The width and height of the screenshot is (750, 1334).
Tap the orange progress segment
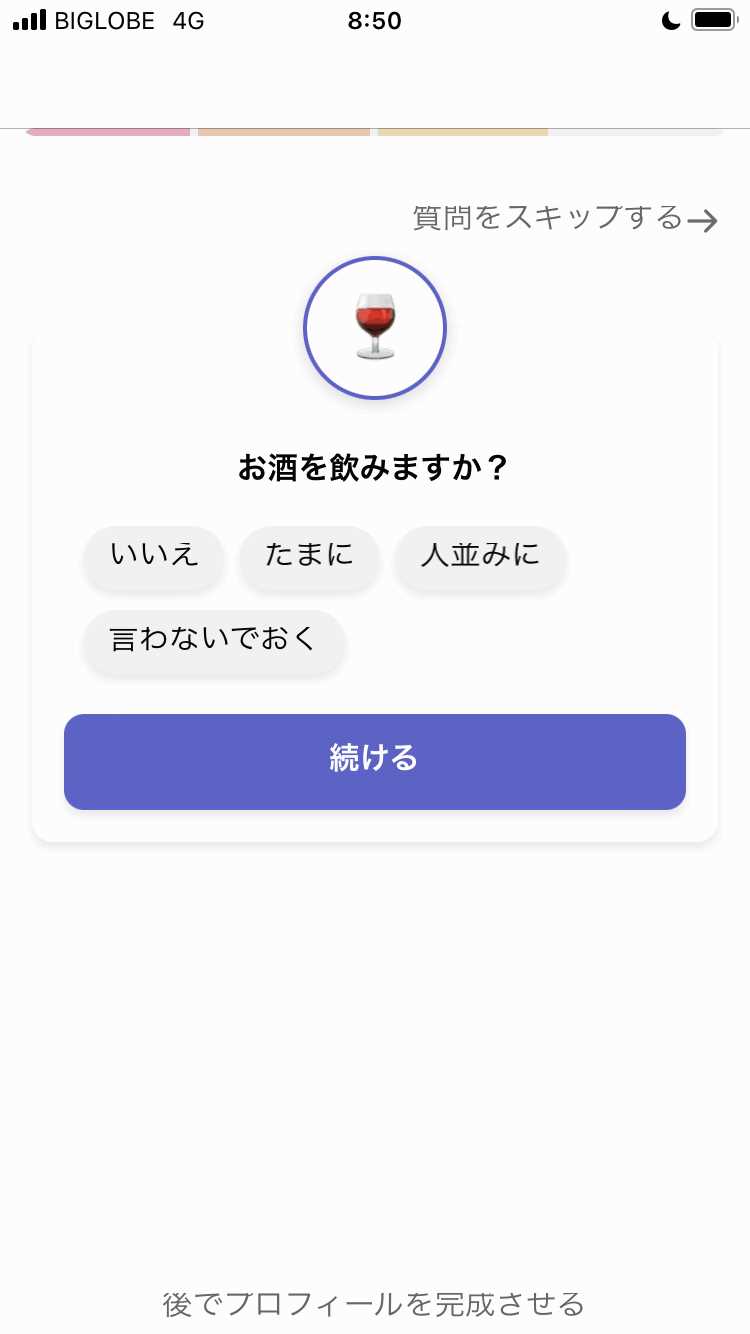283,127
